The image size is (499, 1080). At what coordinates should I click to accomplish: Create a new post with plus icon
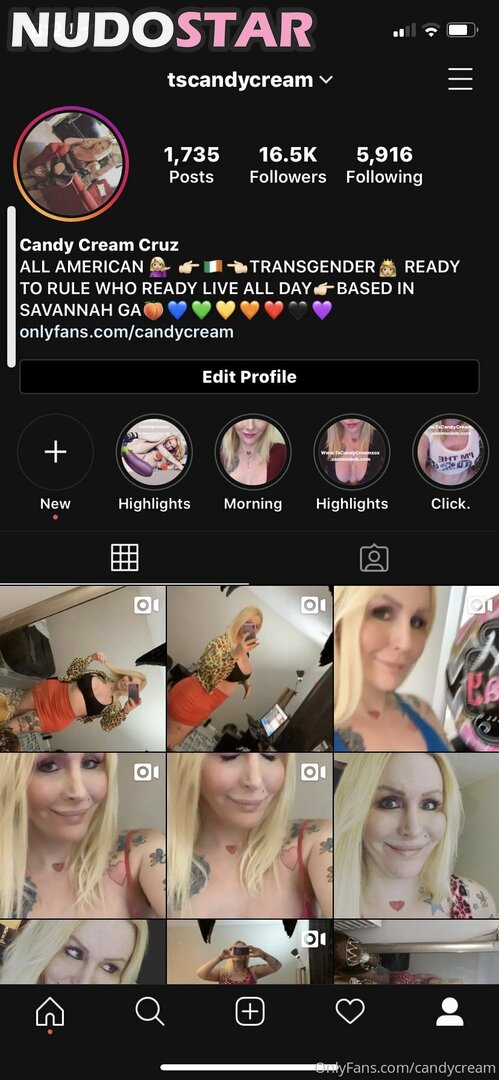click(x=250, y=1011)
